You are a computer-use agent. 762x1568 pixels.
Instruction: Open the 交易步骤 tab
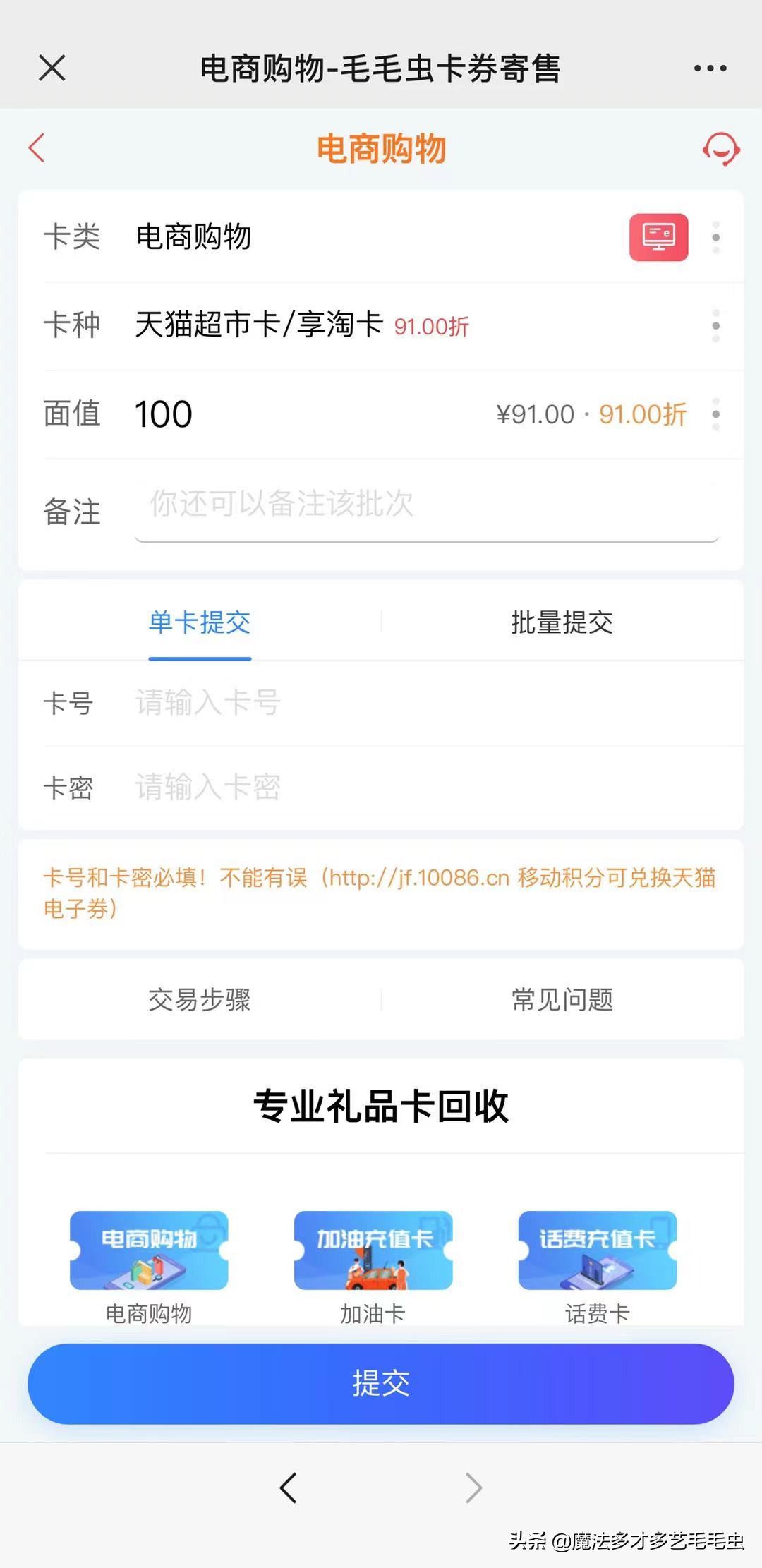tap(200, 999)
